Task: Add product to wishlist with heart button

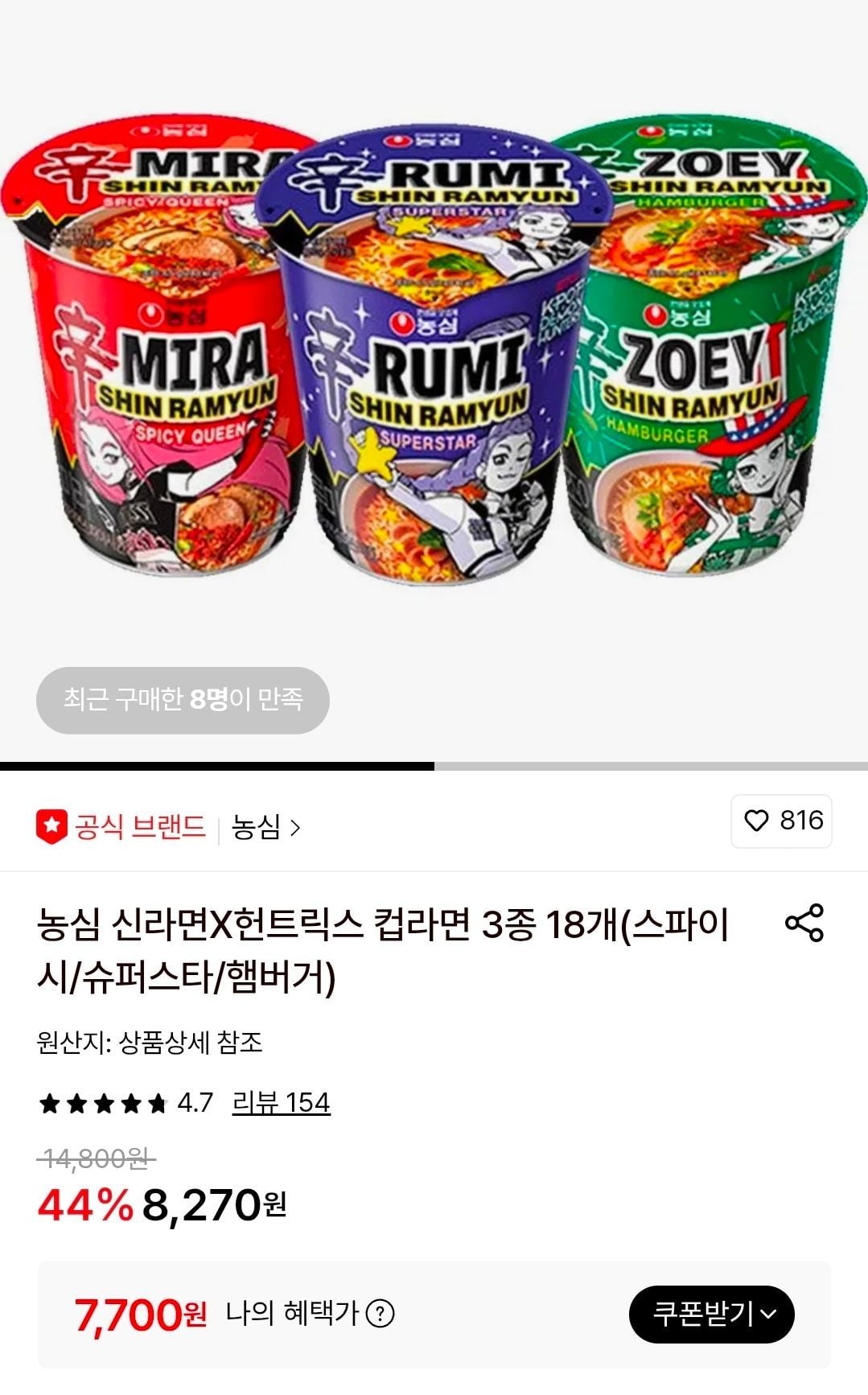Action: point(780,821)
